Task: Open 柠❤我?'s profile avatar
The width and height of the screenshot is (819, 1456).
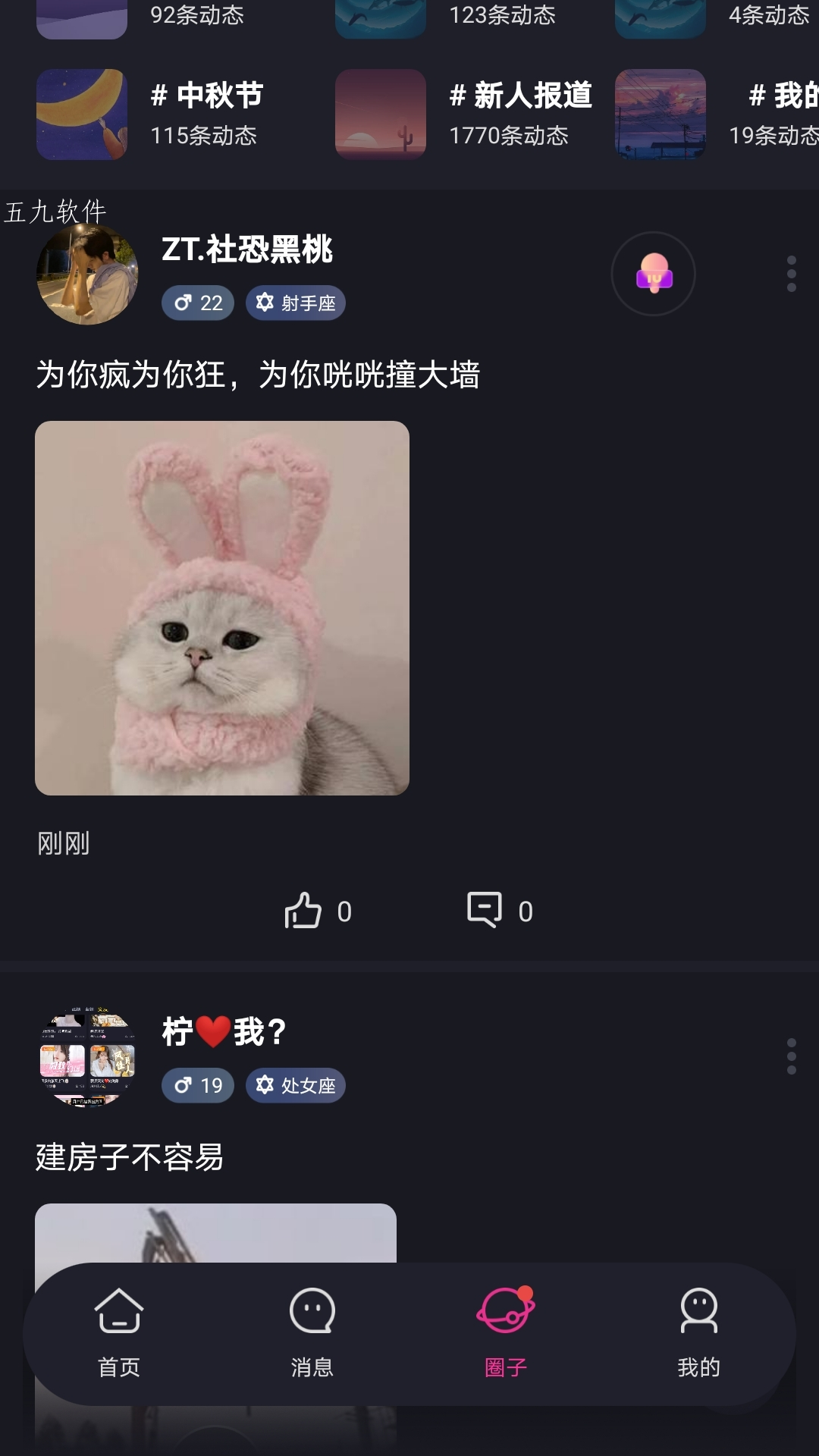Action: click(88, 1056)
